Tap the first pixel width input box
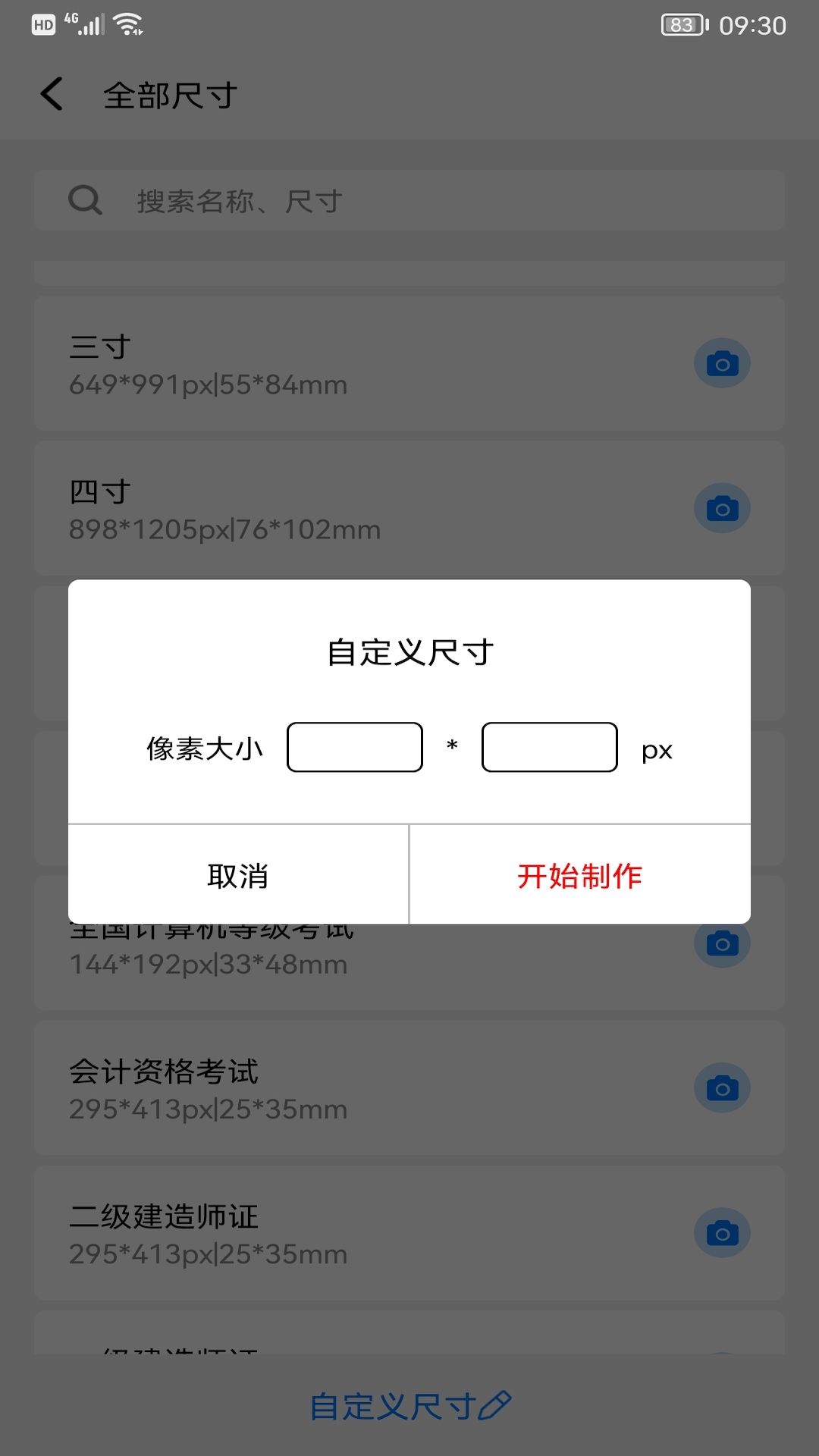This screenshot has width=819, height=1456. tap(354, 747)
